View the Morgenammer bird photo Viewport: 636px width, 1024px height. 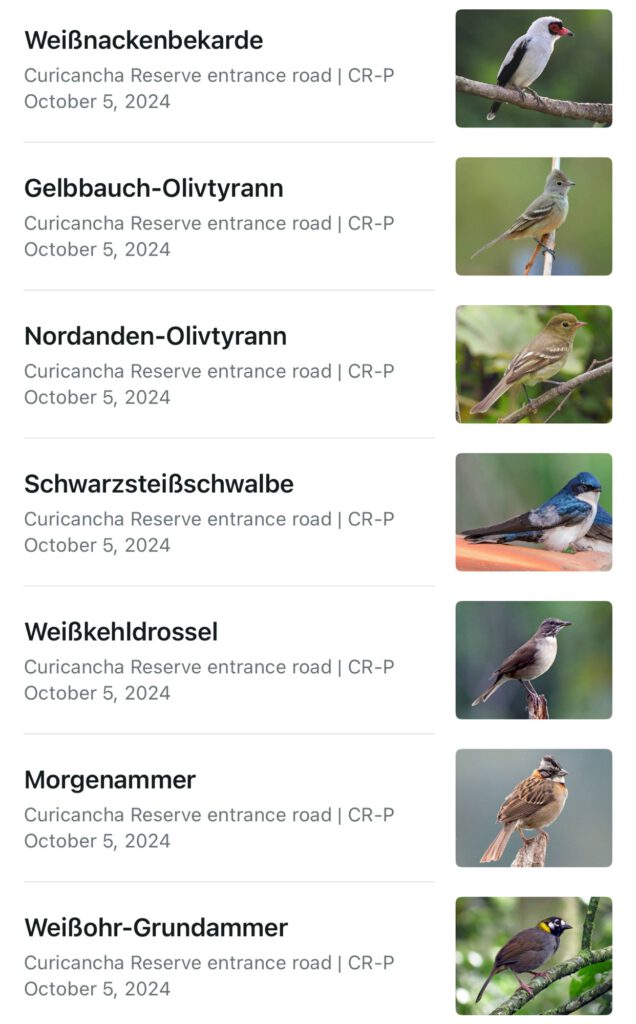point(533,808)
